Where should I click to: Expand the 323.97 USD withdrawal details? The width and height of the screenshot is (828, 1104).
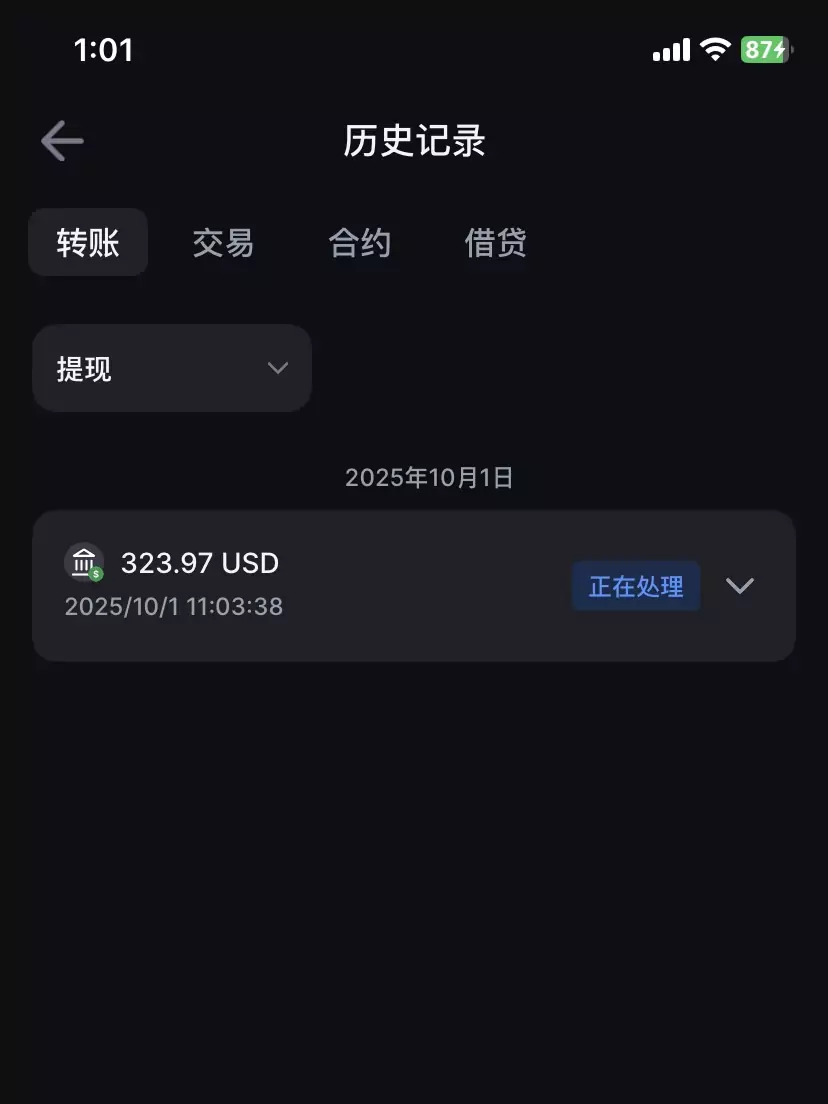point(740,586)
